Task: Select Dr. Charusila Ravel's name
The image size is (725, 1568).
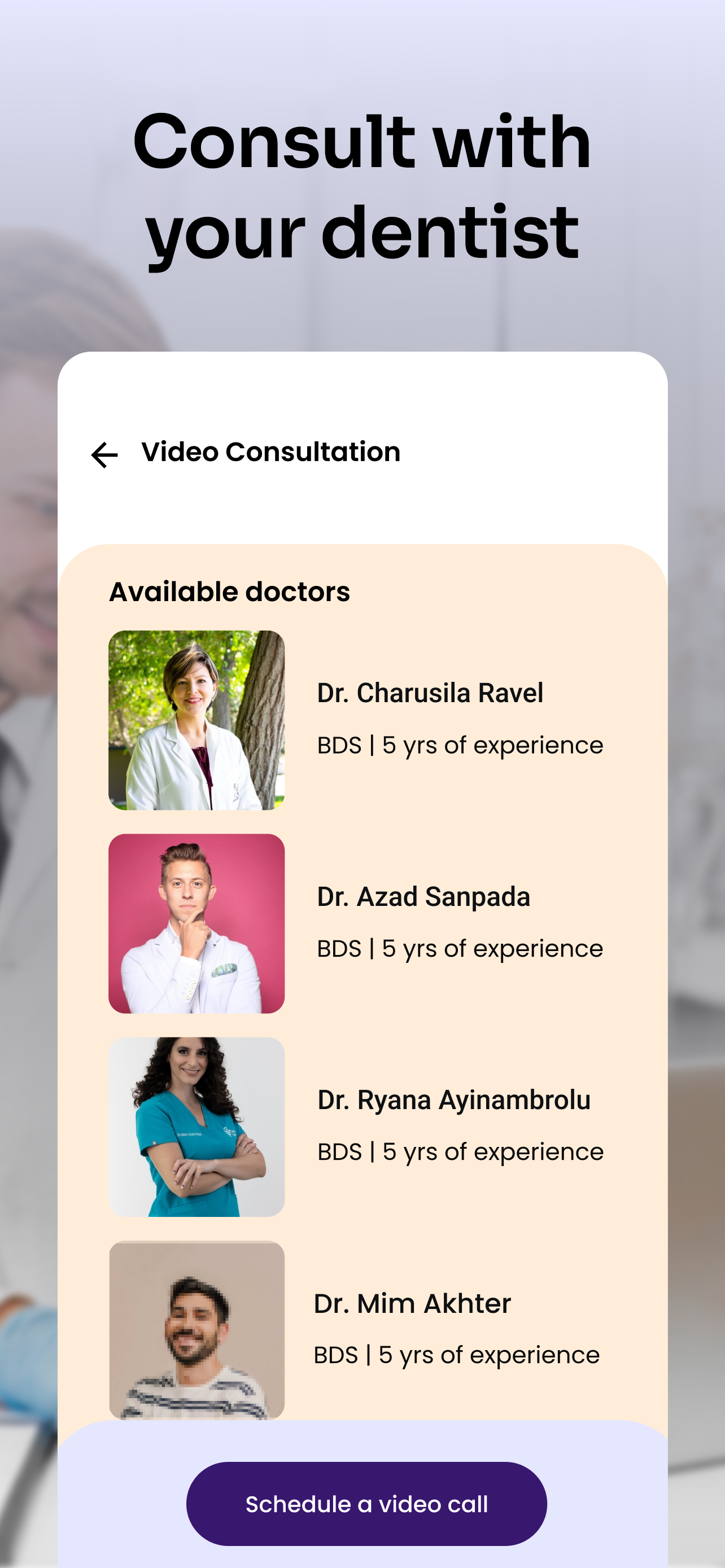Action: click(431, 693)
